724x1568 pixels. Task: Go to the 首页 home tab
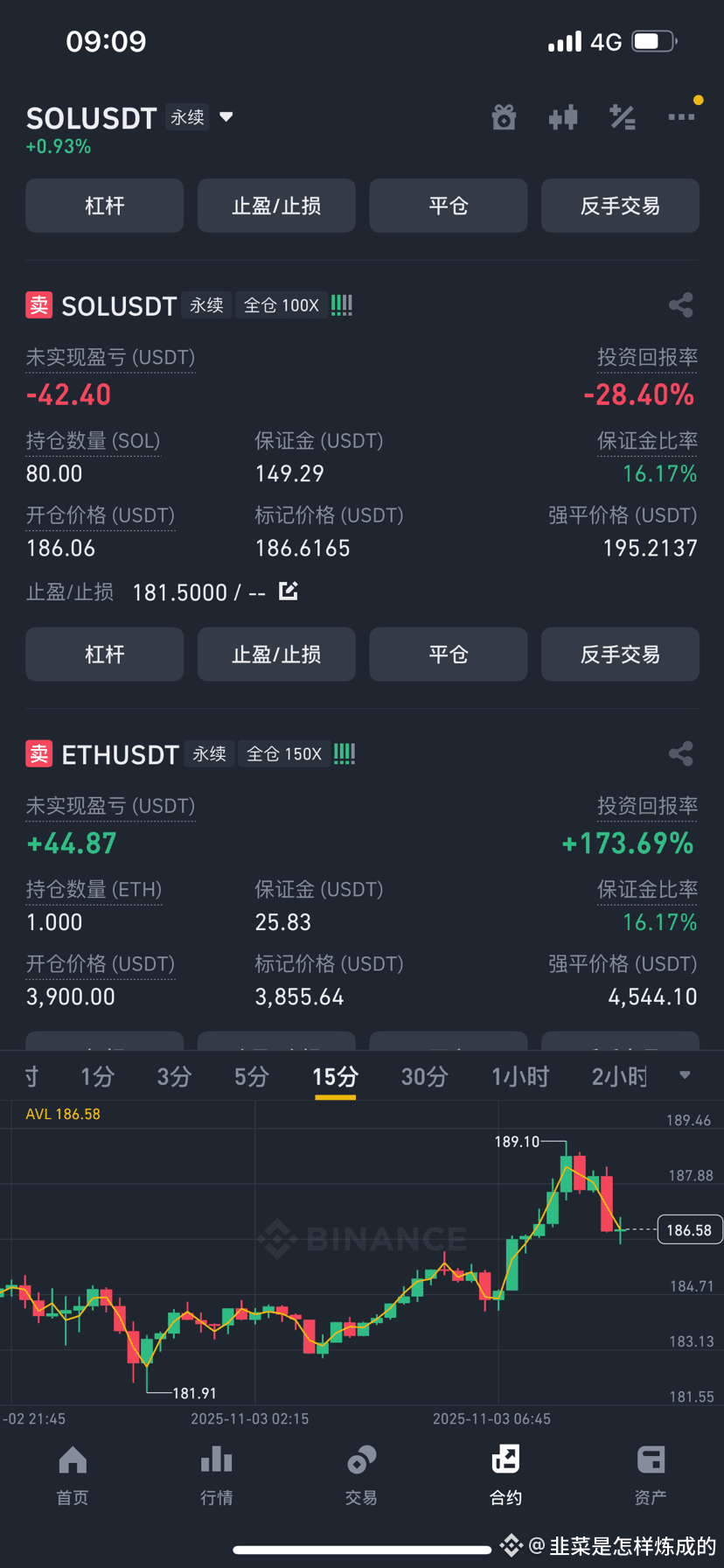[73, 1476]
